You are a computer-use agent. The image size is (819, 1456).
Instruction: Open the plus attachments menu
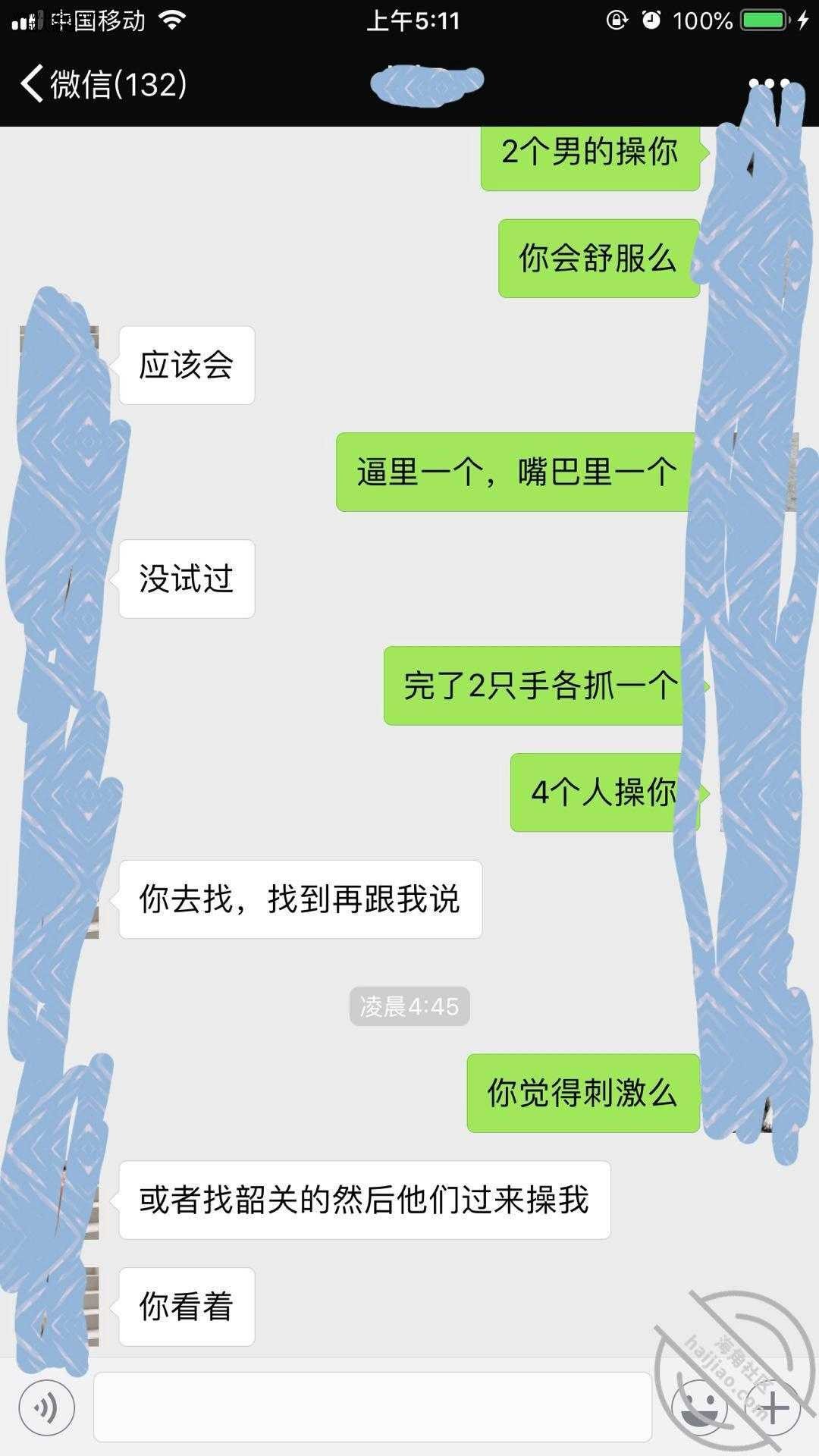click(773, 1408)
